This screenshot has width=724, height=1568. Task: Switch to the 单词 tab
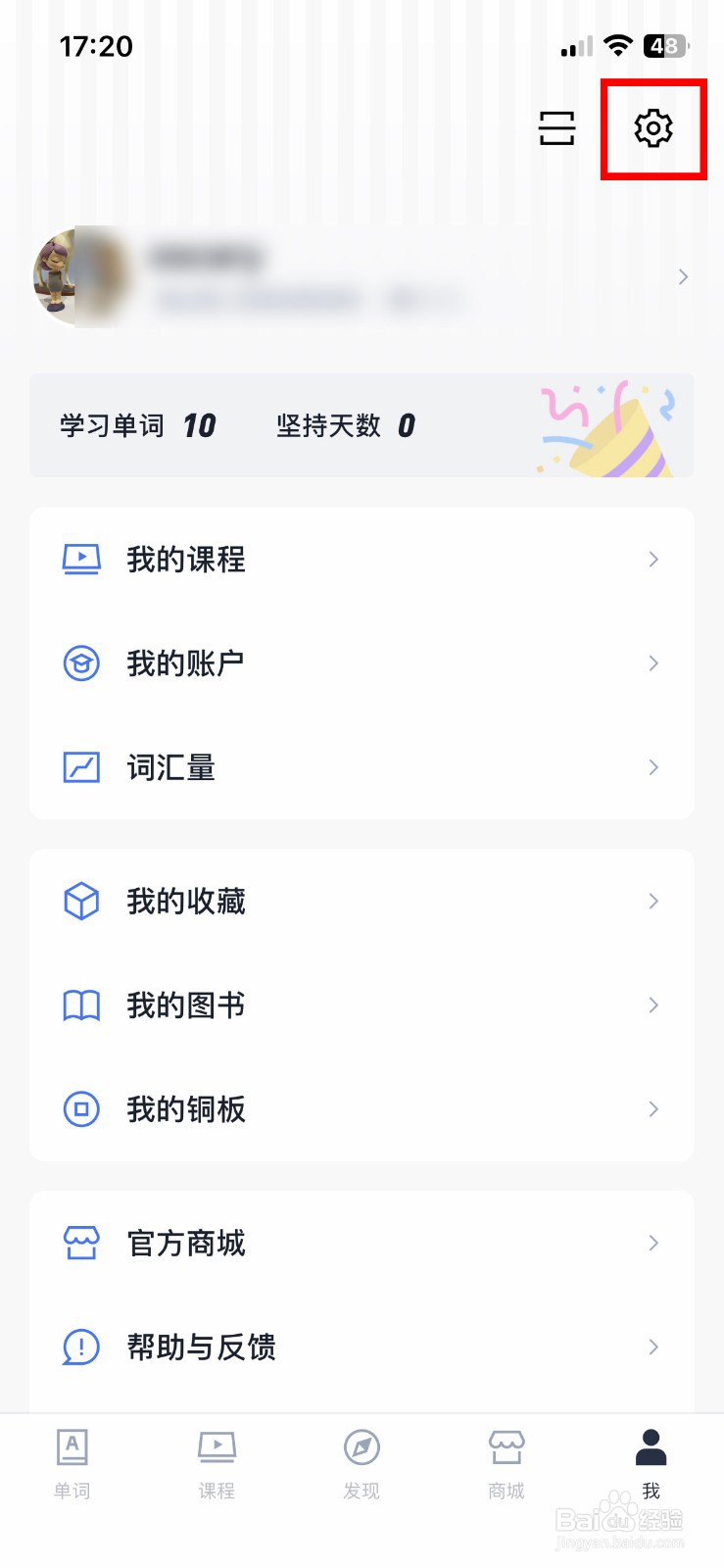pyautogui.click(x=72, y=1464)
